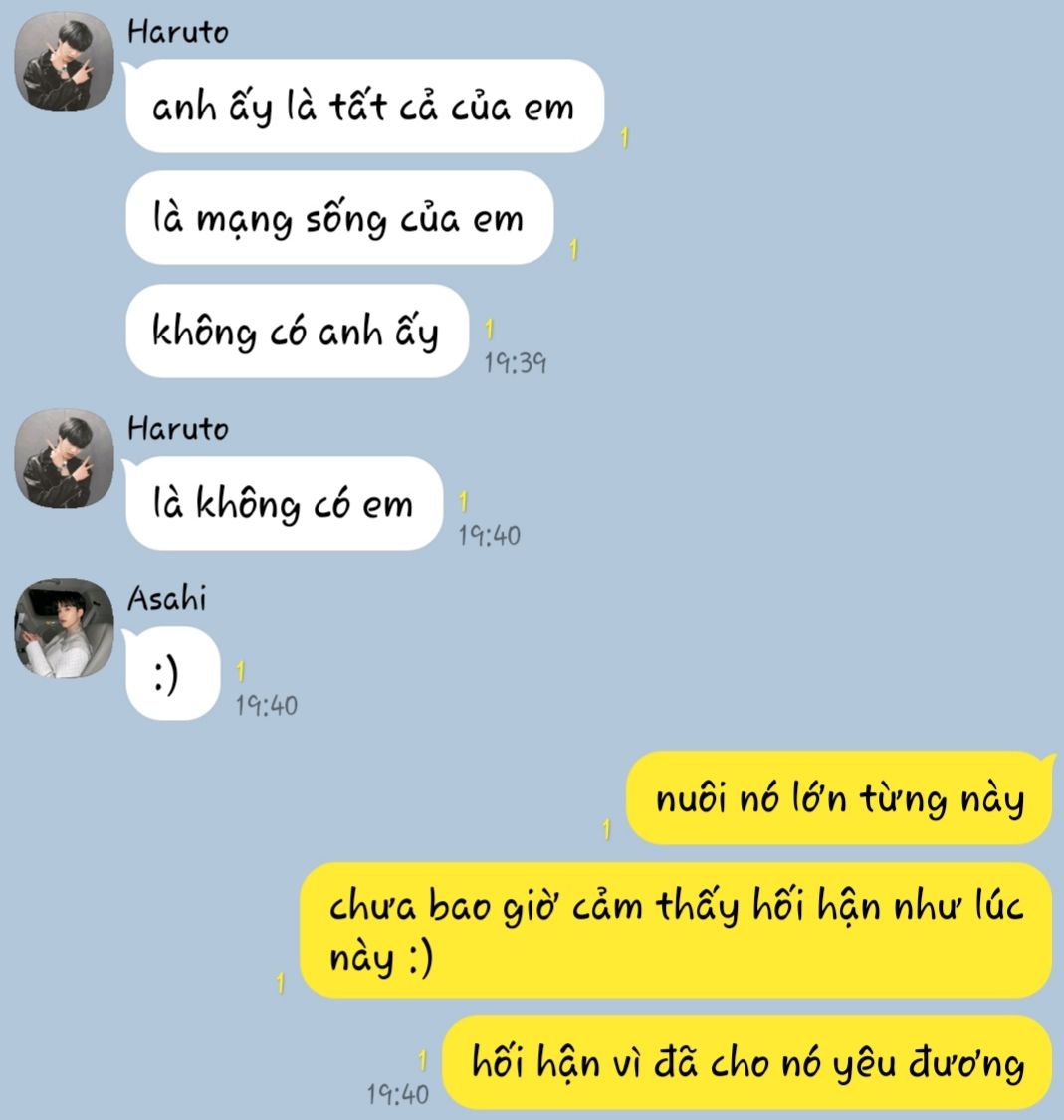Open Haruto's avatar beside "anh ấy là tất cả" message
The image size is (1064, 1120).
tap(64, 62)
